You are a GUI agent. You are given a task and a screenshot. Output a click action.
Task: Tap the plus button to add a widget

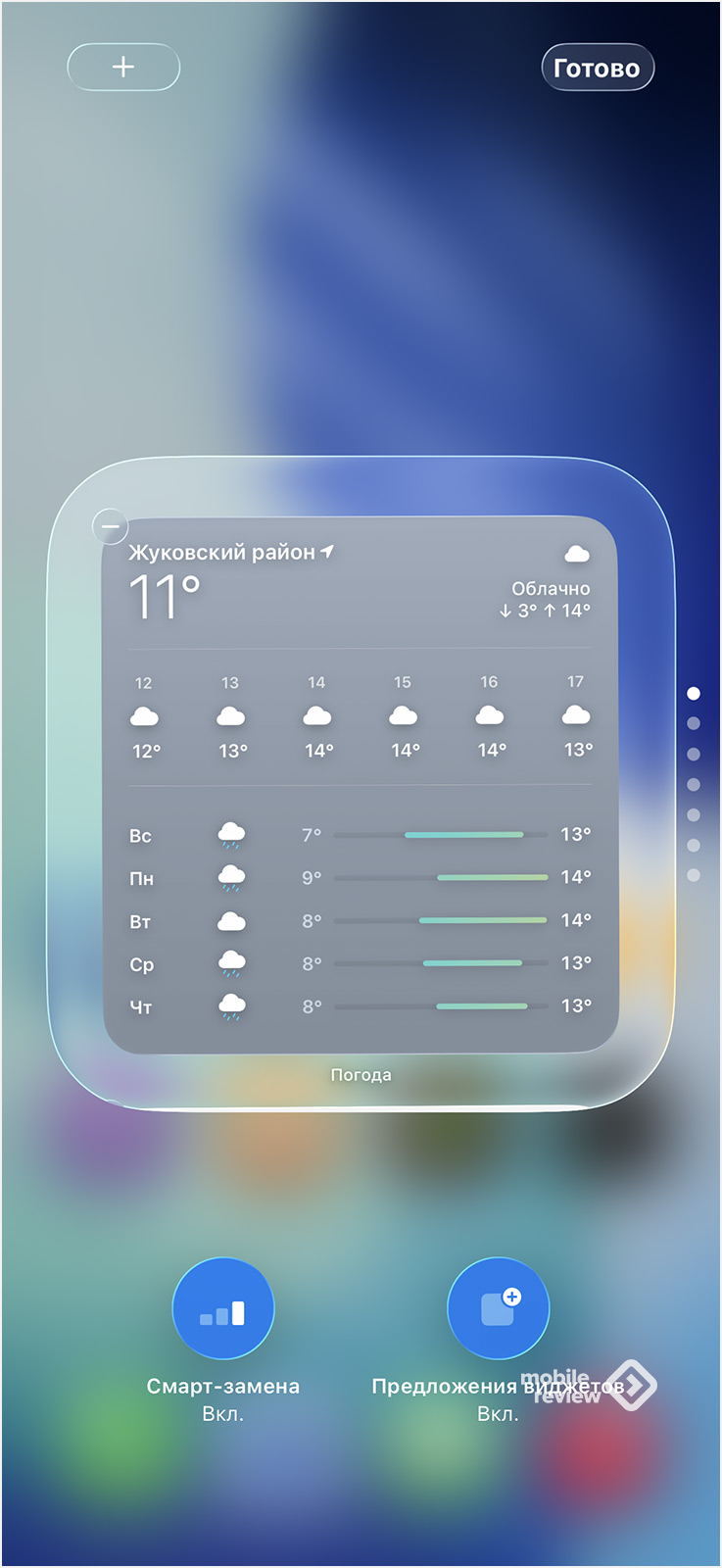[x=123, y=68]
